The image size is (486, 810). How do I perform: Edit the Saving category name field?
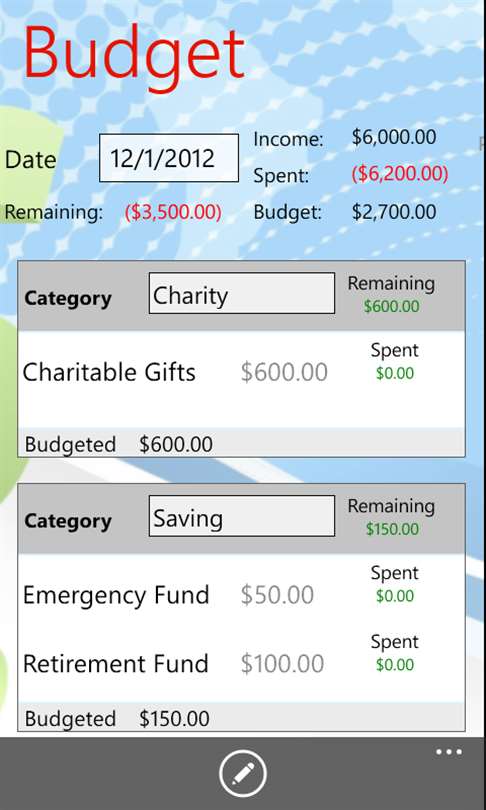(x=242, y=516)
